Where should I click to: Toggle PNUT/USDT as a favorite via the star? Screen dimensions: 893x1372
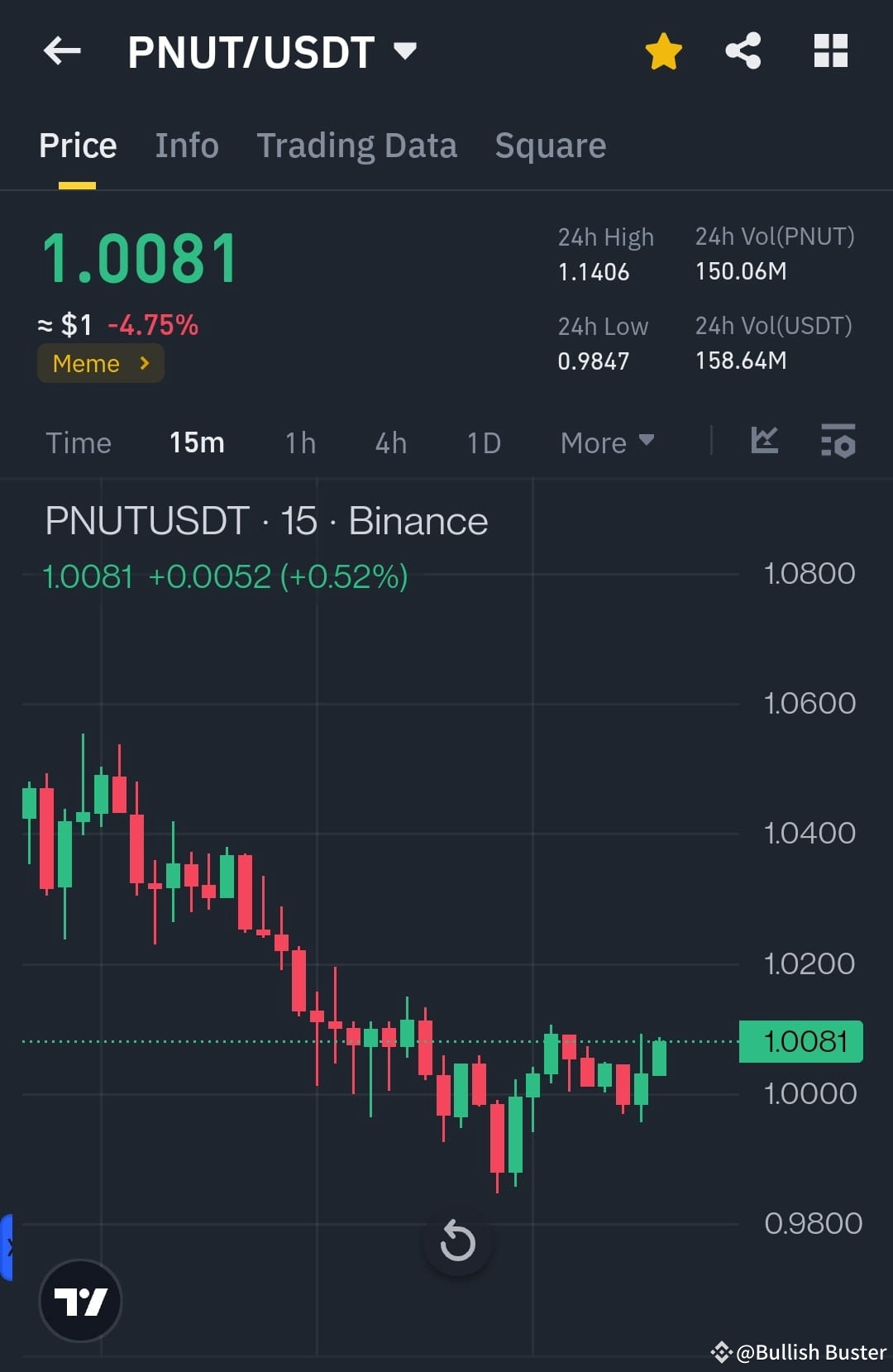pyautogui.click(x=663, y=50)
